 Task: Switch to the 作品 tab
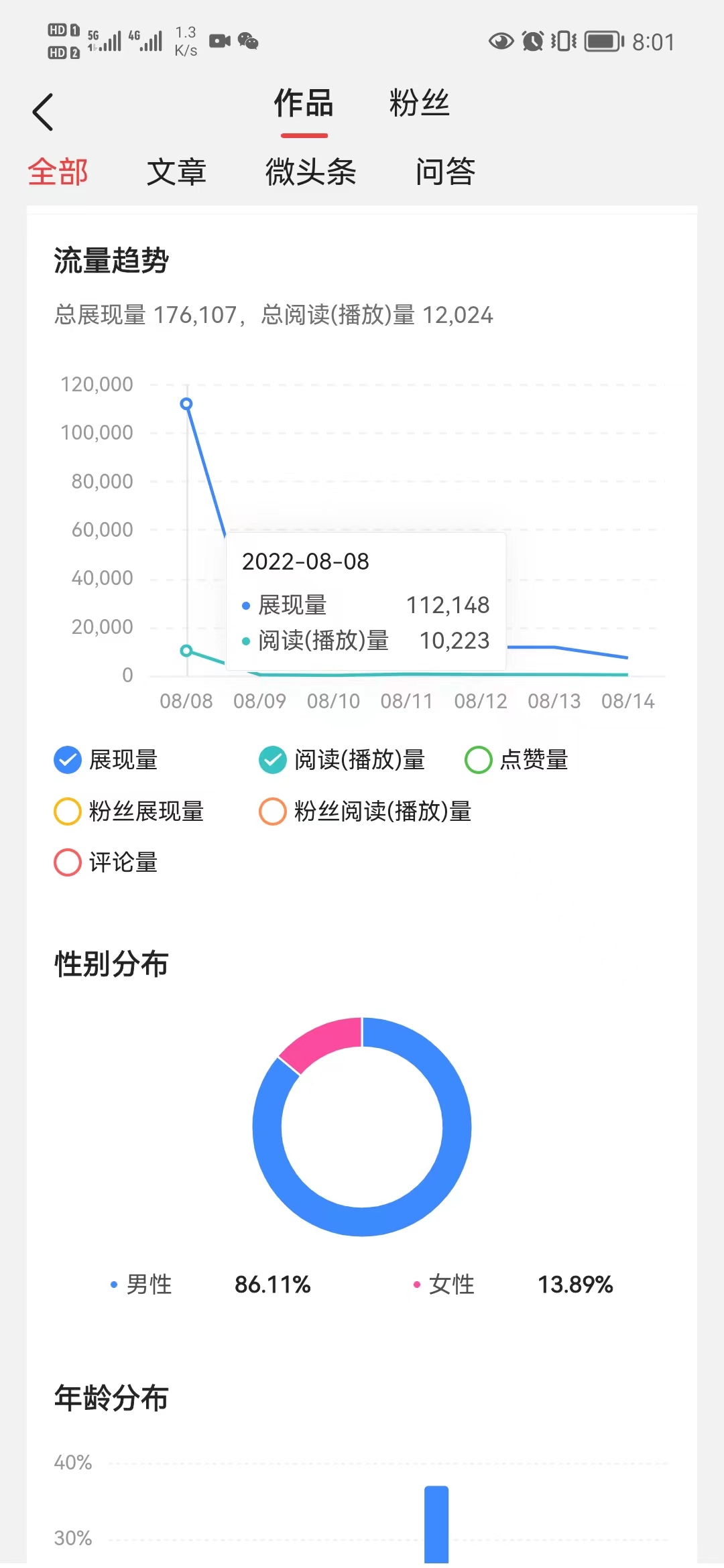[x=304, y=104]
